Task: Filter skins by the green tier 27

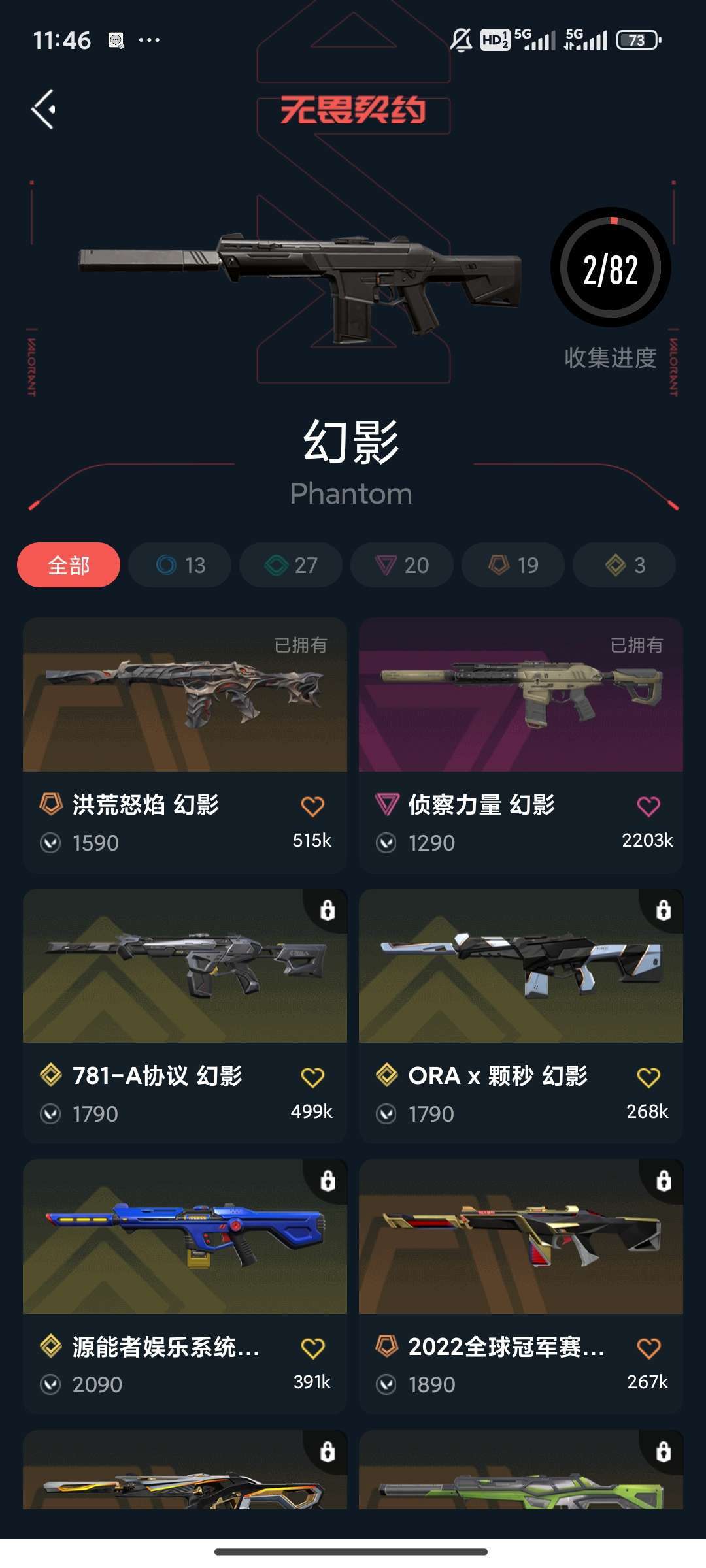Action: [291, 565]
